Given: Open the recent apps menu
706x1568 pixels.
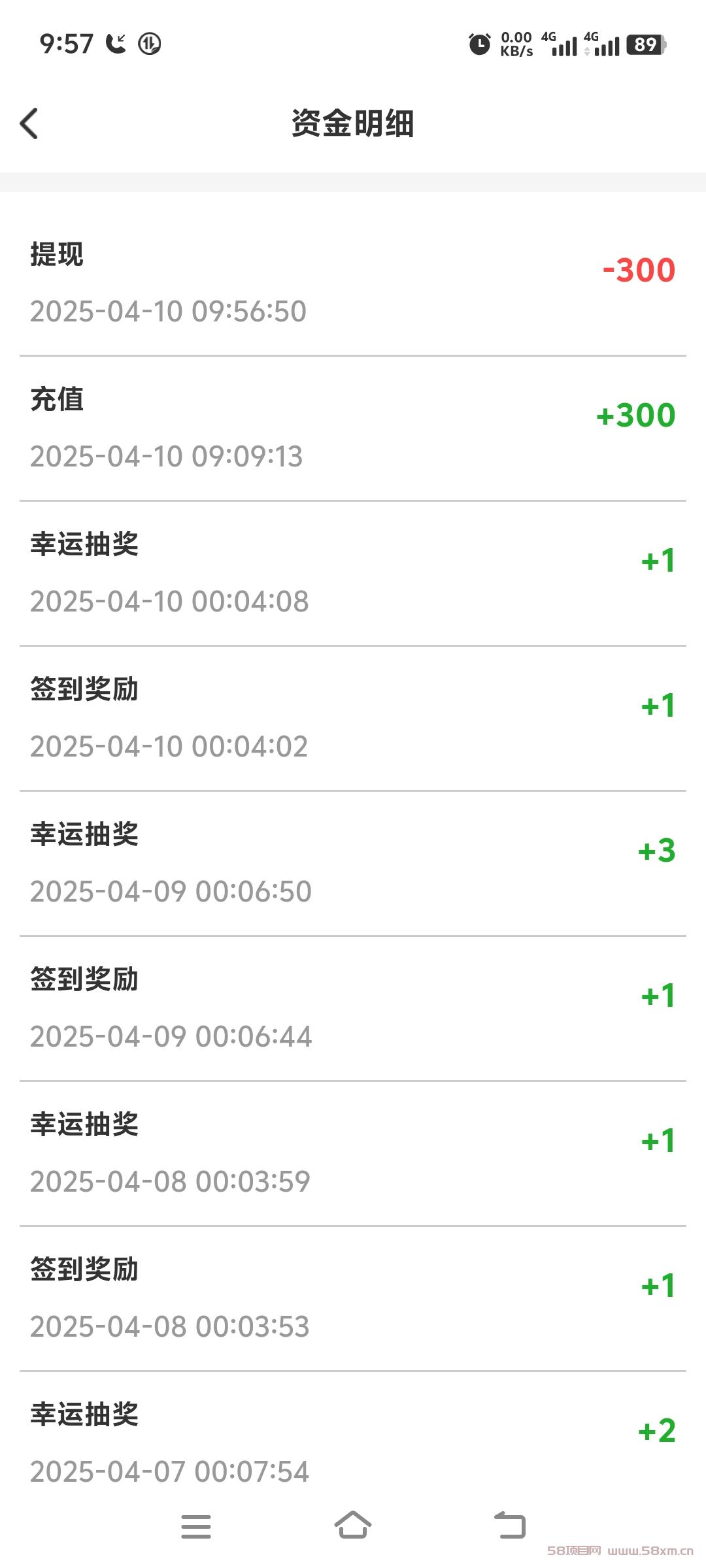Looking at the screenshot, I should (196, 1526).
